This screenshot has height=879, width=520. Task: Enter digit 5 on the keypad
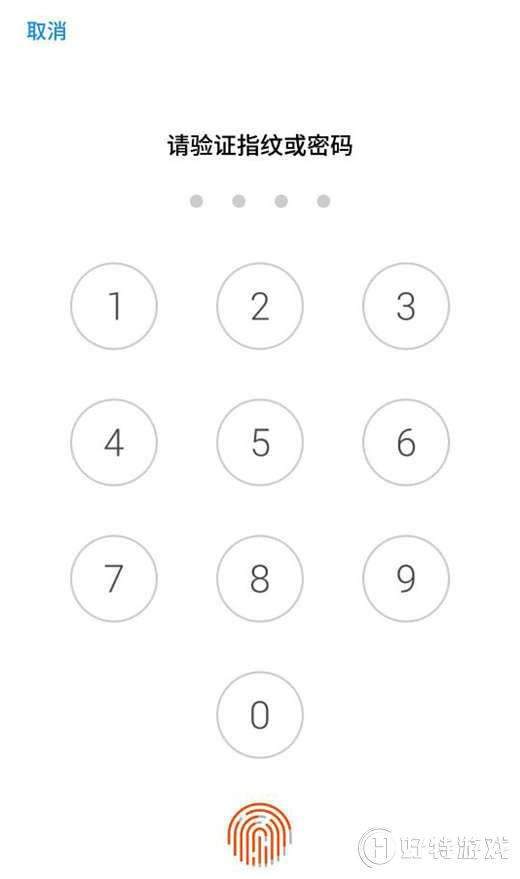pos(260,442)
